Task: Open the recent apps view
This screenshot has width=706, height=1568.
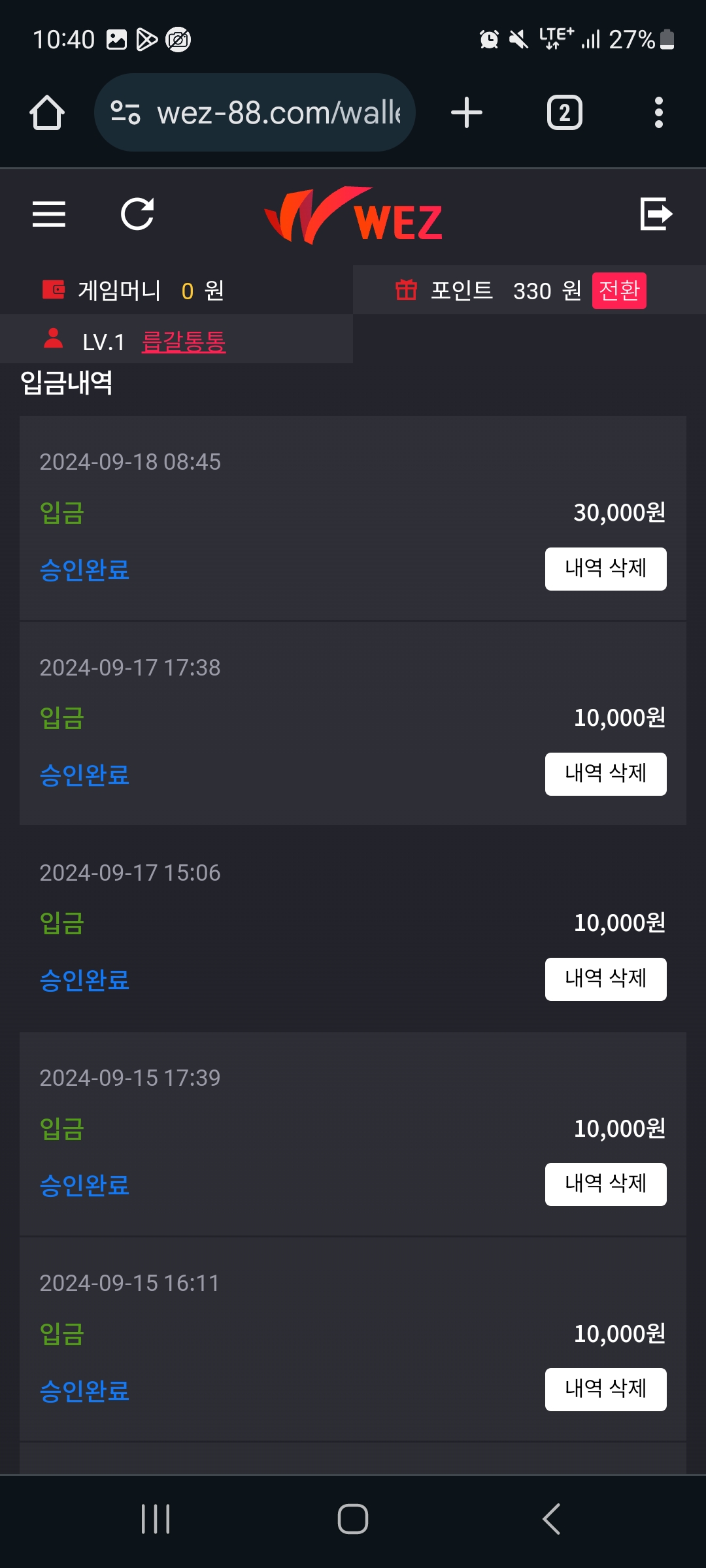Action: click(156, 1519)
